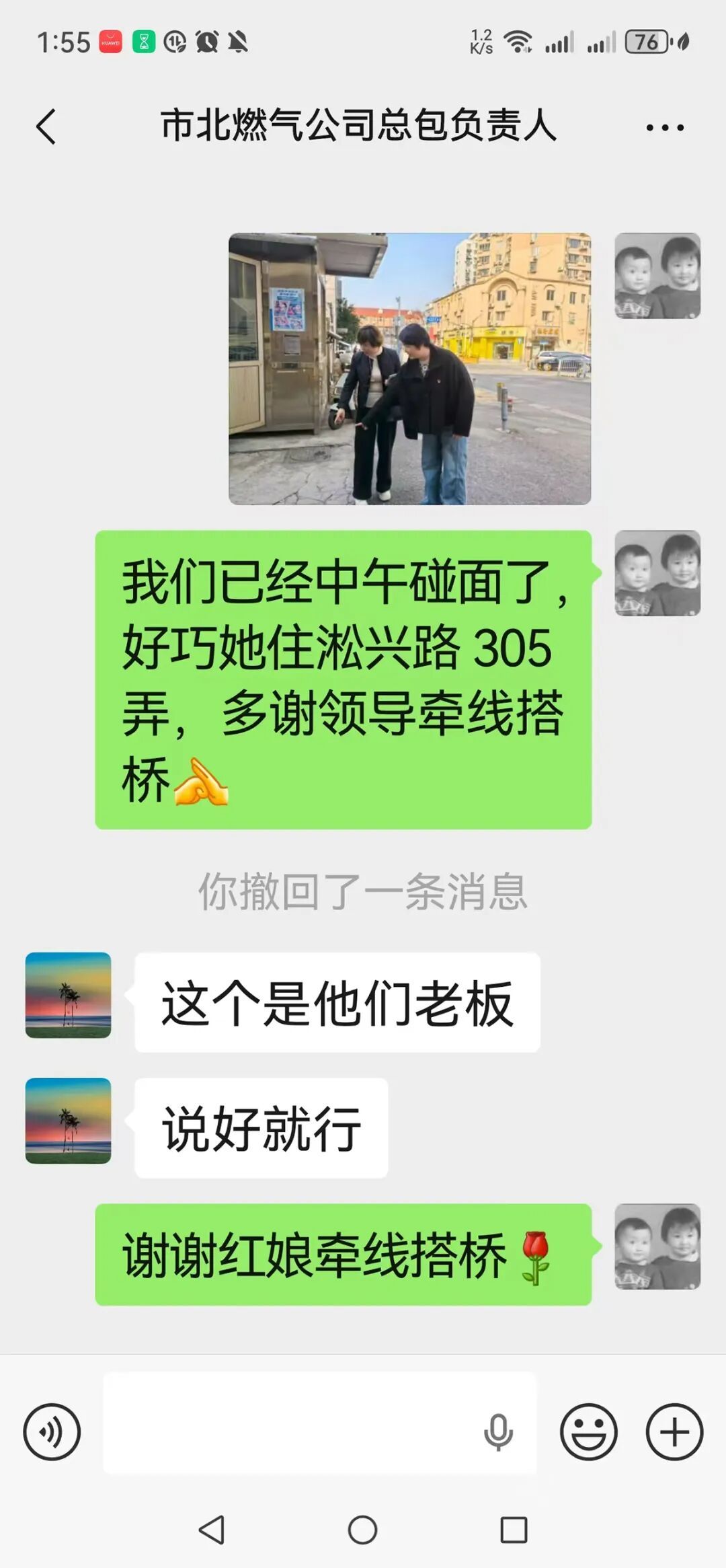Open the emoji sticker panel
726x1568 pixels.
click(588, 1431)
